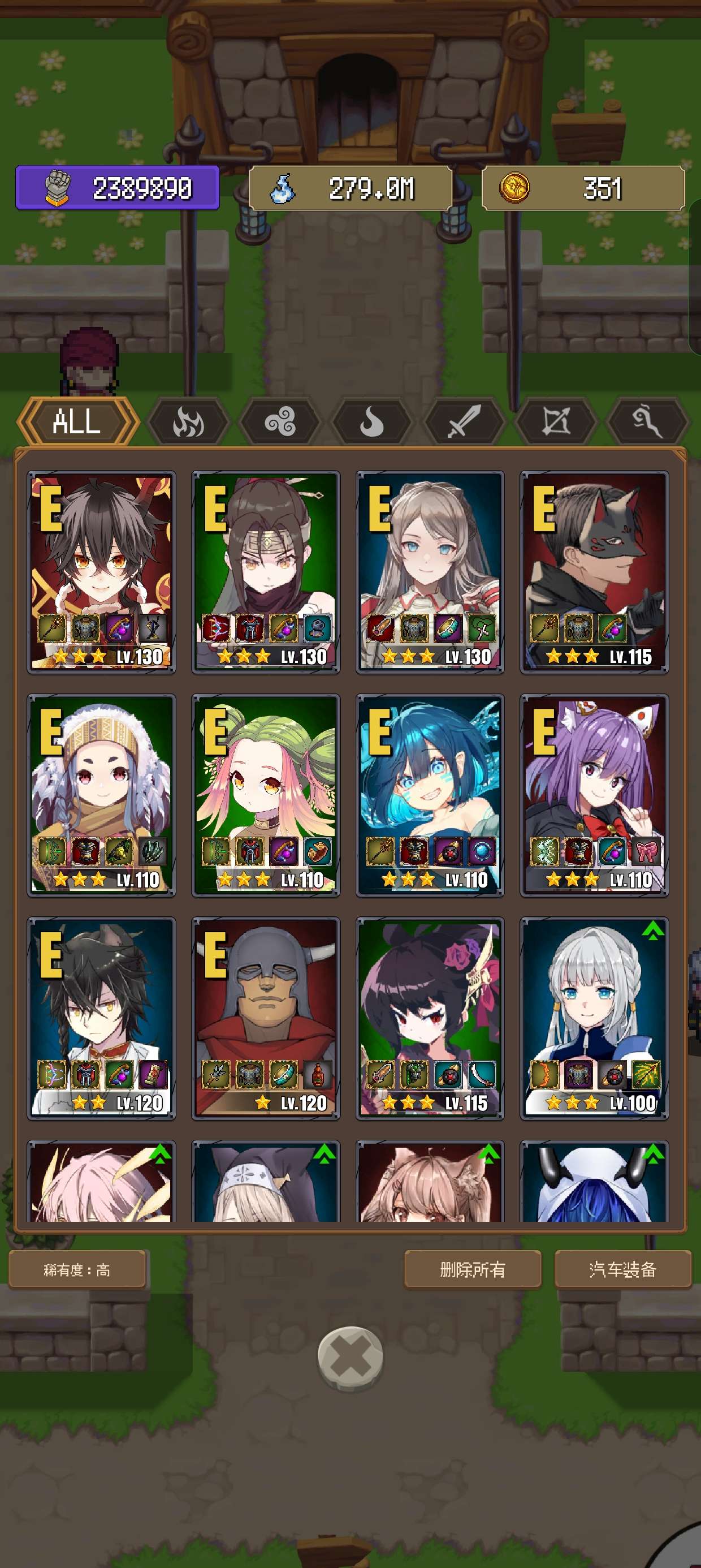The height and width of the screenshot is (1568, 701).
Task: Change the 稀有度：高 sort order
Action: coord(77,1270)
